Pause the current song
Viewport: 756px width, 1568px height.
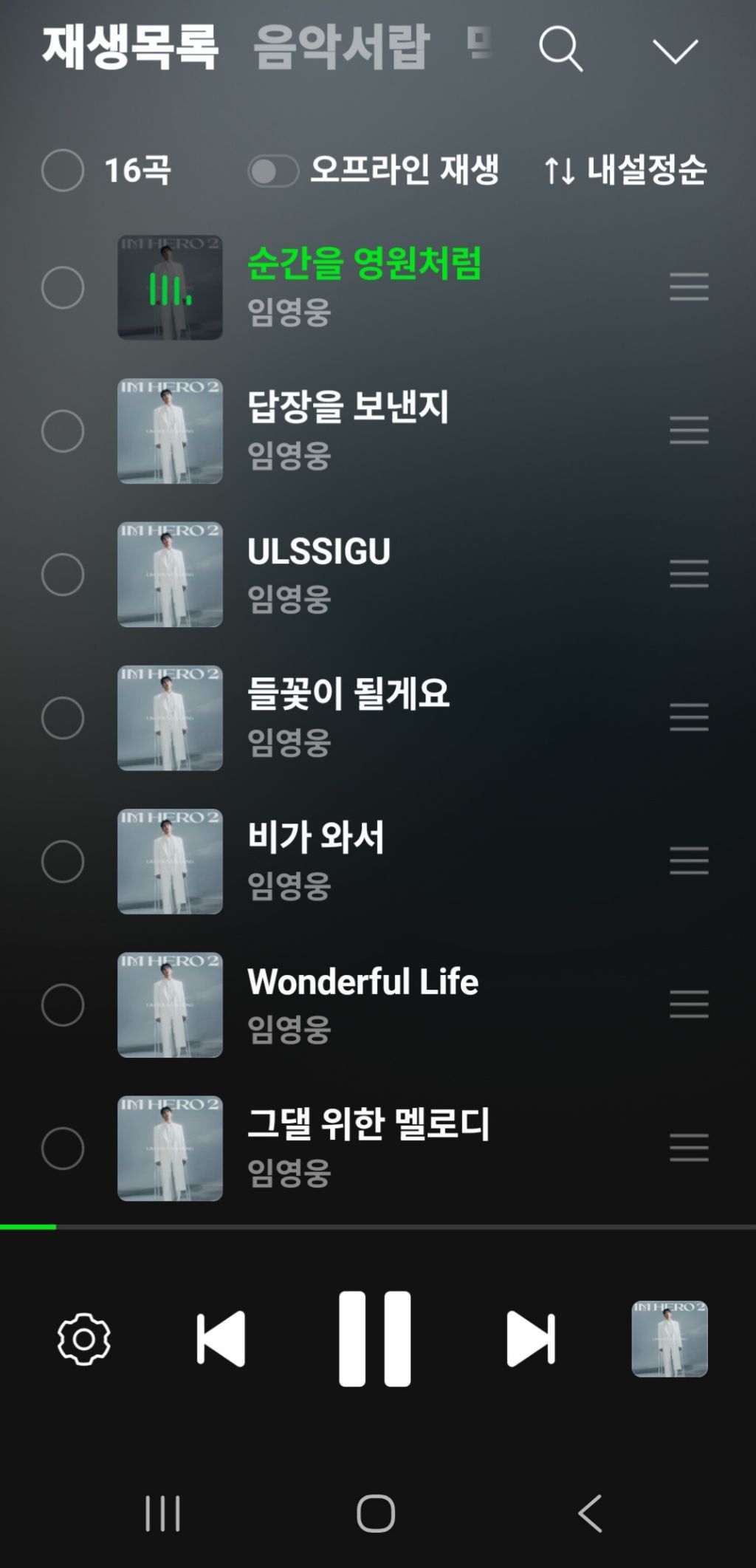tap(374, 1338)
